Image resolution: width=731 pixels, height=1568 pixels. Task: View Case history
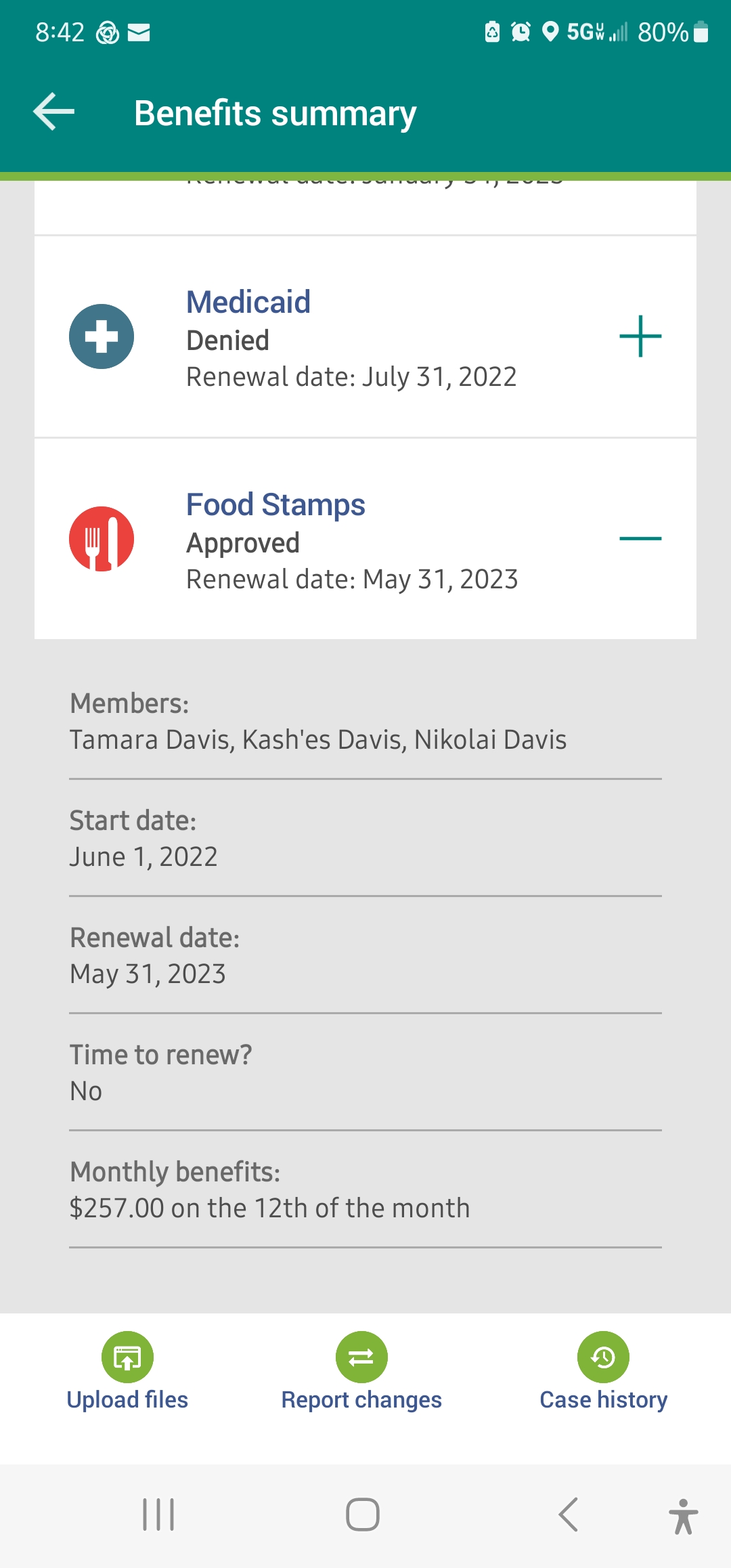coord(603,1372)
